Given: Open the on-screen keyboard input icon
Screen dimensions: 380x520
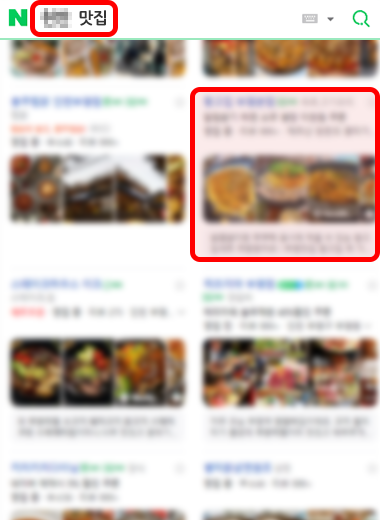Looking at the screenshot, I should tap(310, 19).
